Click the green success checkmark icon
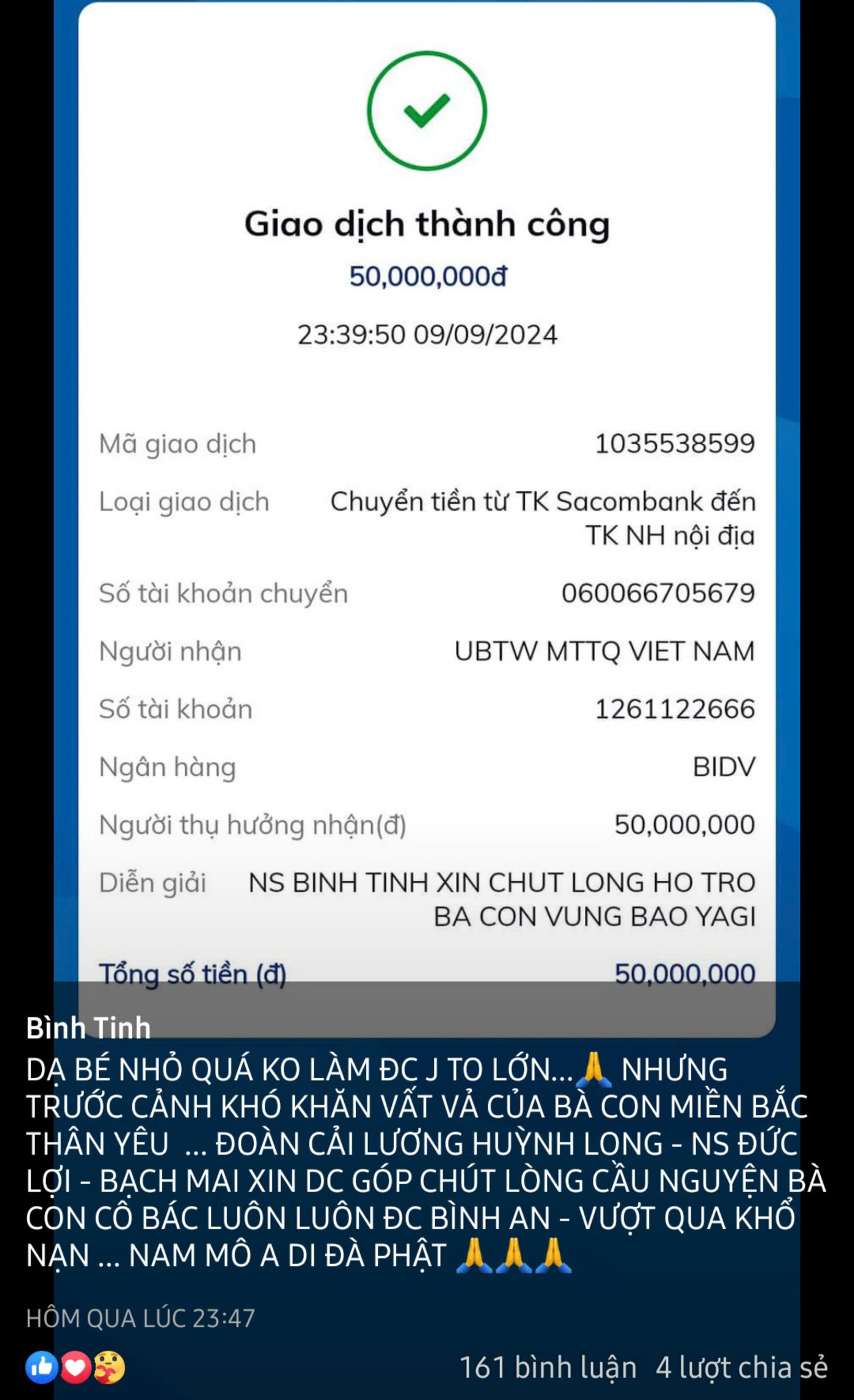This screenshot has height=1400, width=854. (x=426, y=112)
